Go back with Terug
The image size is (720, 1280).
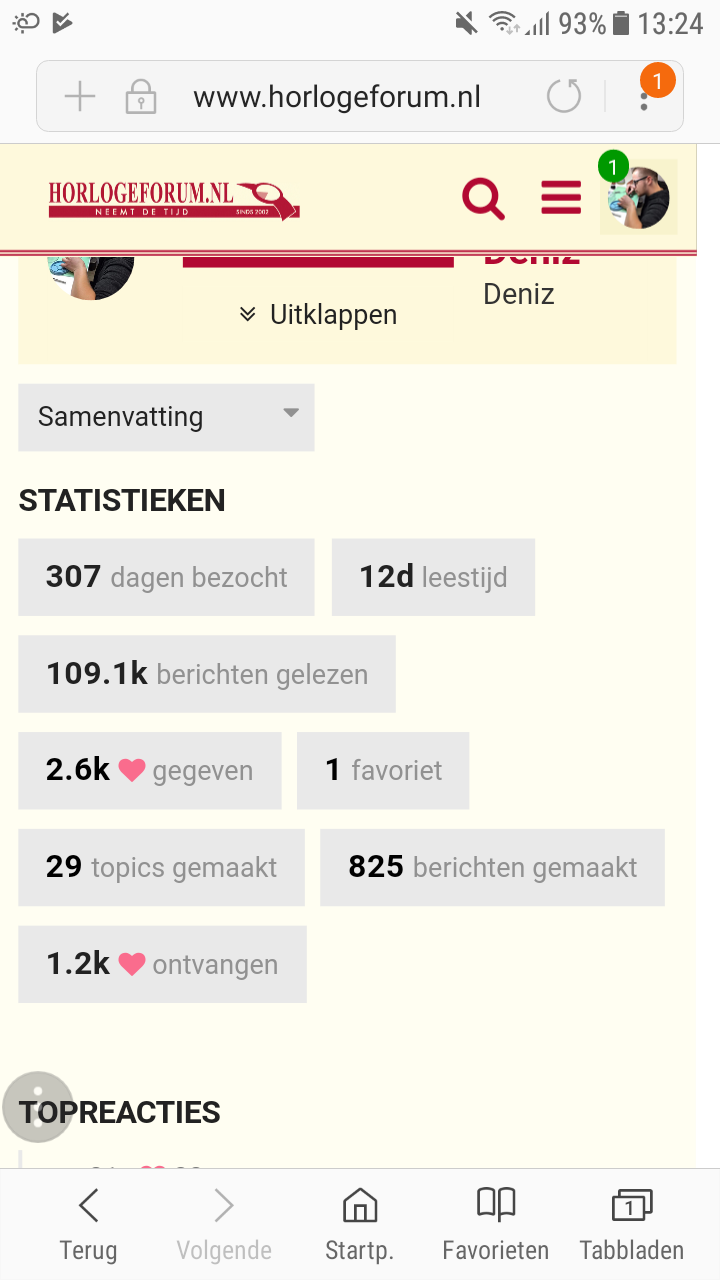click(x=88, y=1224)
